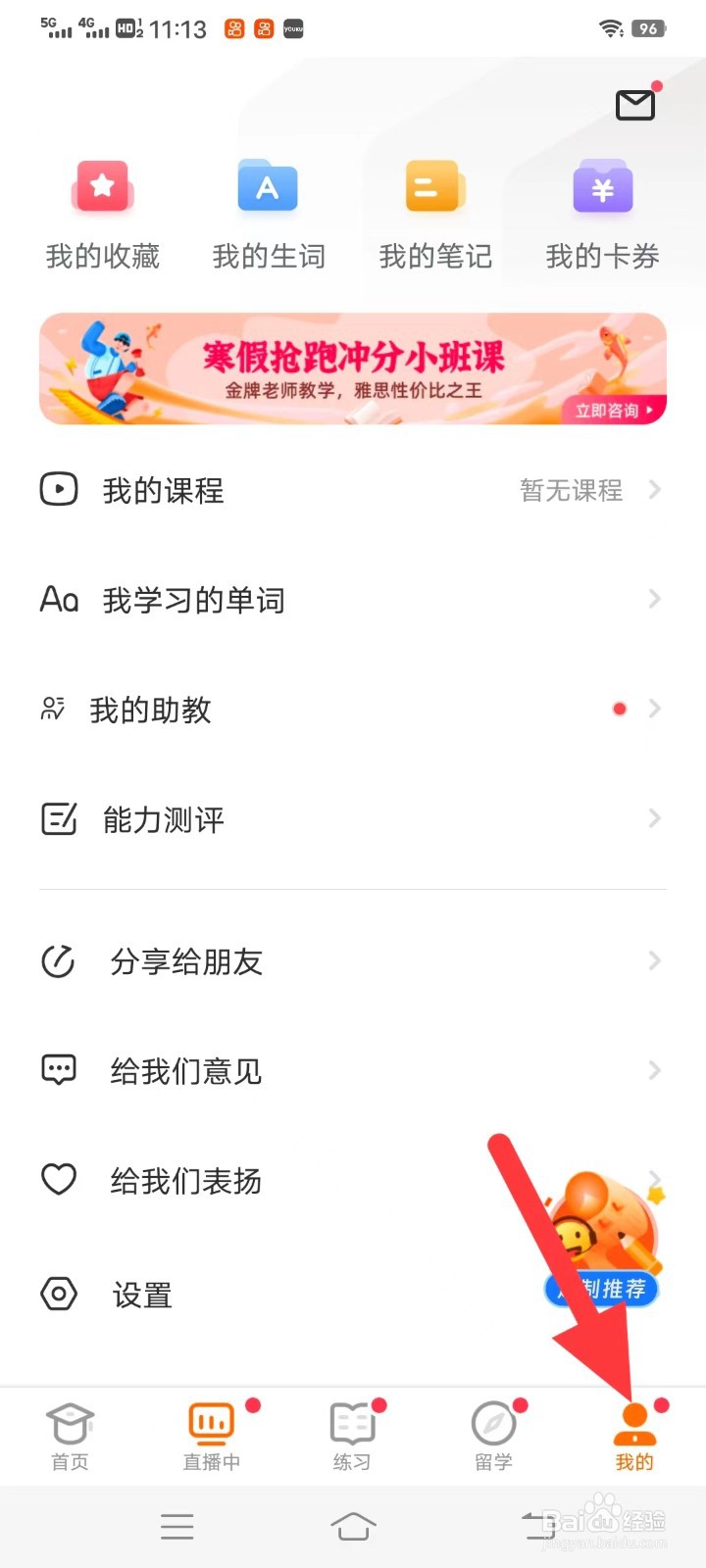
Task: Expand 我学习的单词 row chevron
Action: [x=655, y=599]
